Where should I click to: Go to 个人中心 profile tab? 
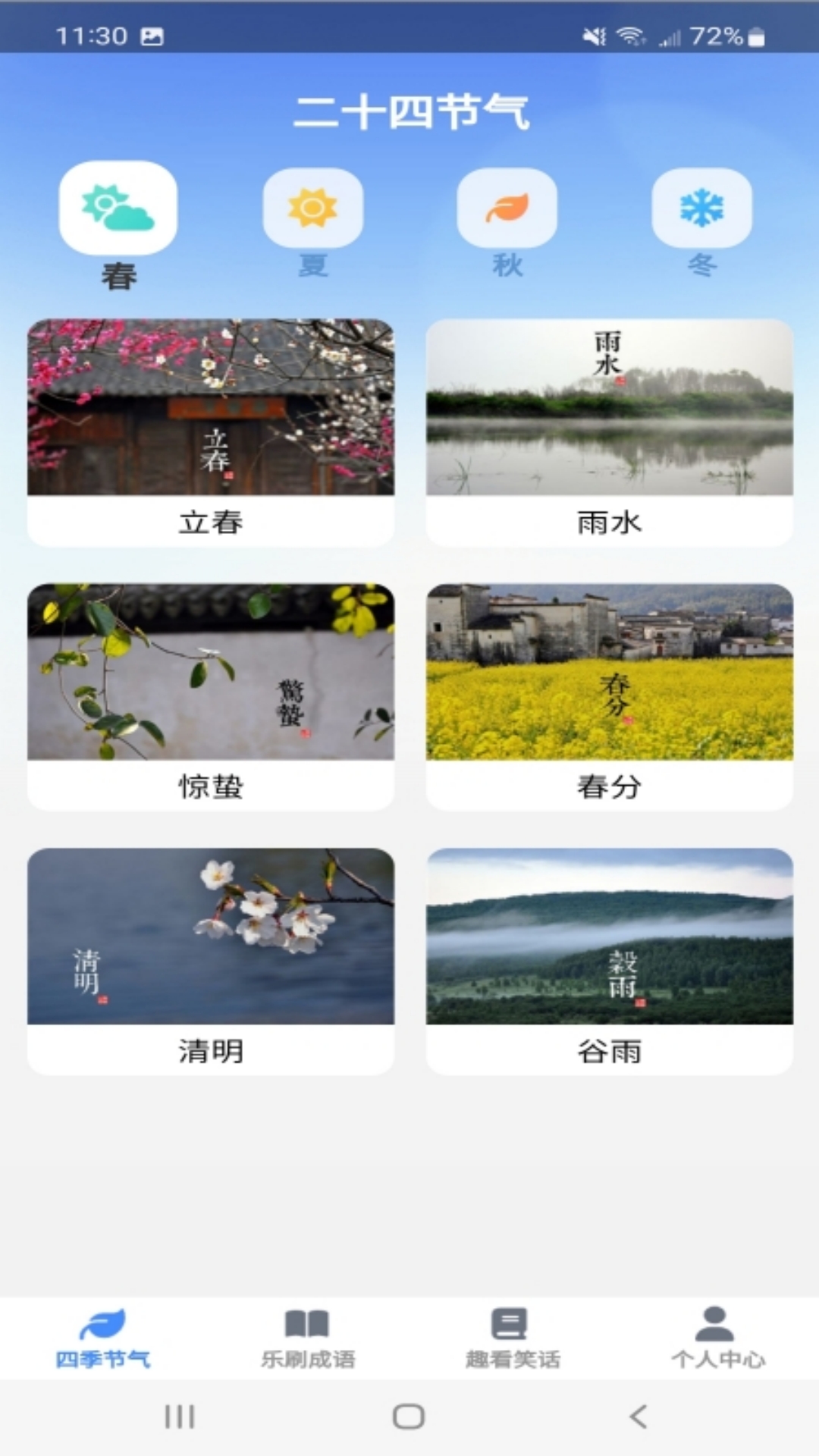pos(717,1339)
